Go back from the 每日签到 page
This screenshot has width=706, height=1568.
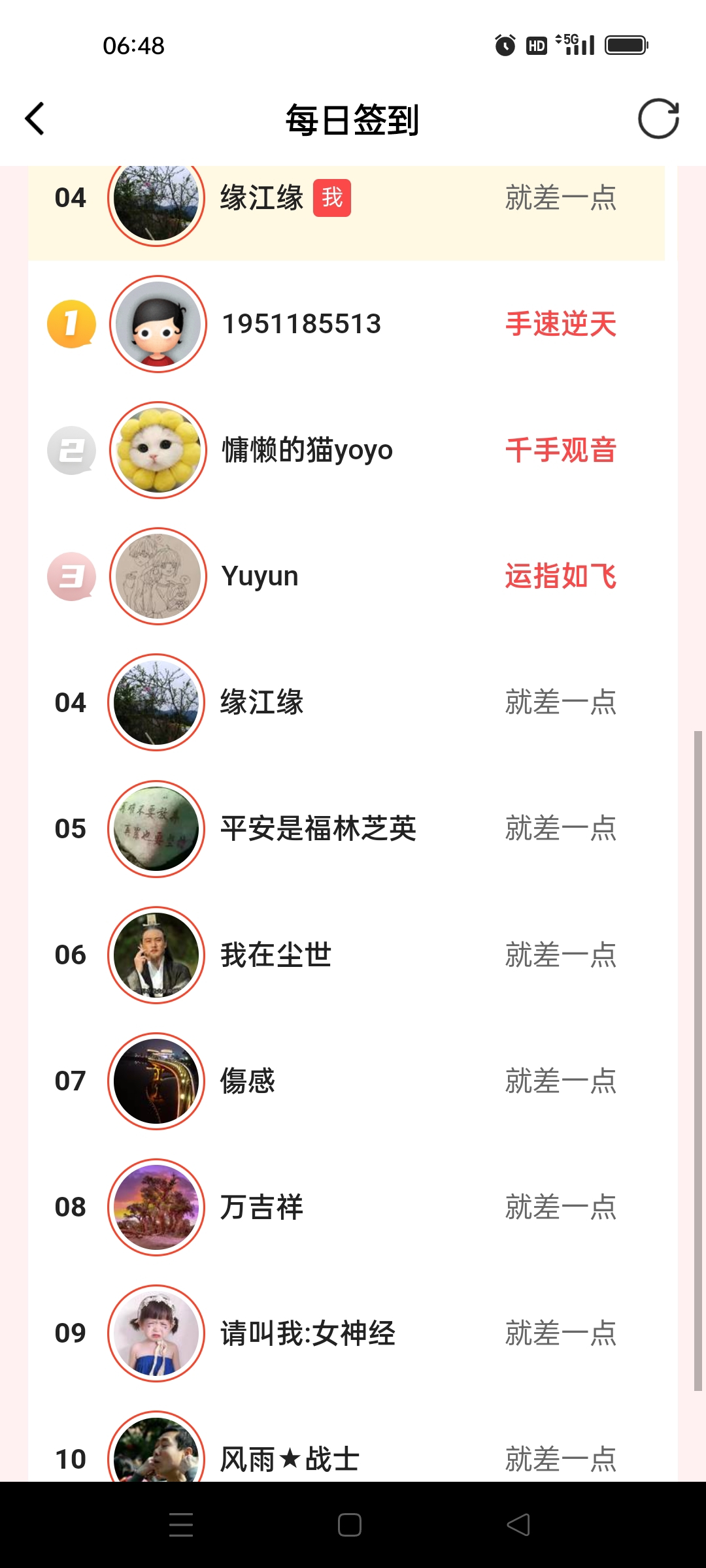[x=35, y=119]
